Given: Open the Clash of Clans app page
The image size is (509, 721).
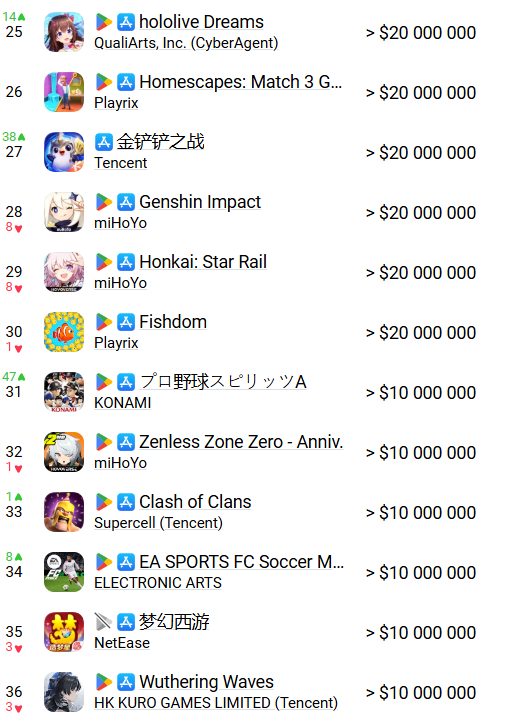Looking at the screenshot, I should [195, 502].
